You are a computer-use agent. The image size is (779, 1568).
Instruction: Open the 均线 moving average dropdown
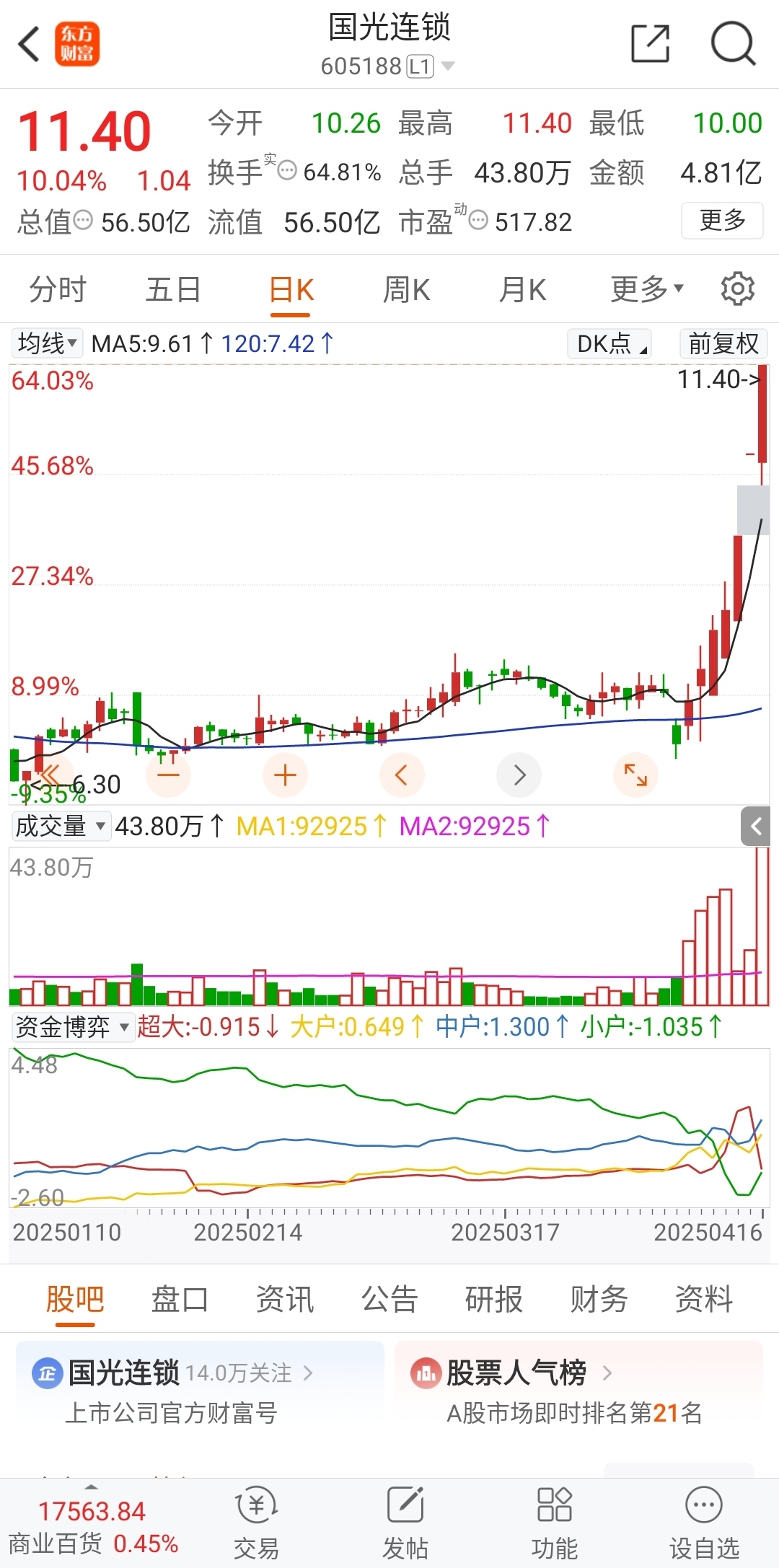[x=45, y=343]
